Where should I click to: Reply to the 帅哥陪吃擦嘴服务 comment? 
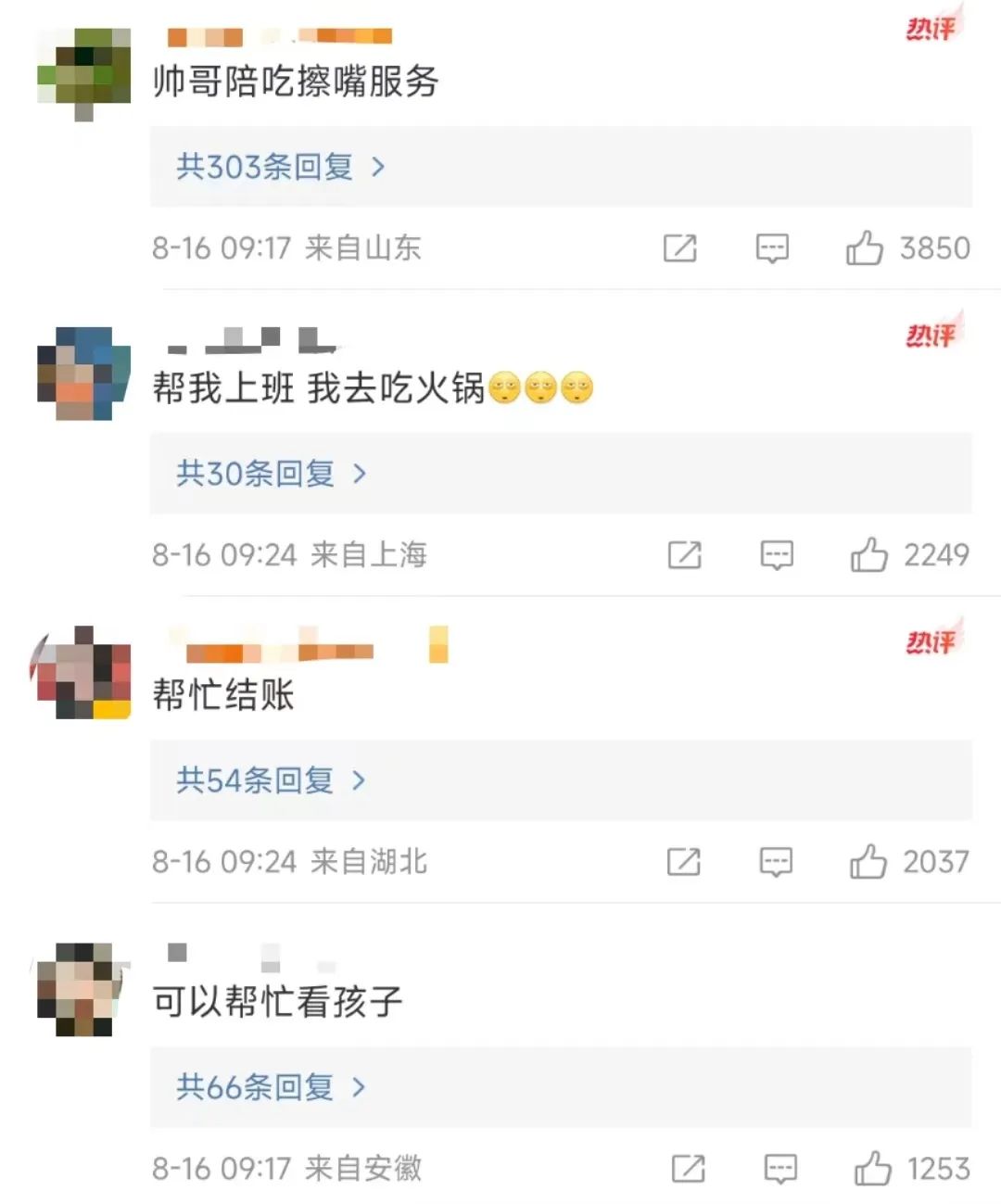click(x=772, y=248)
